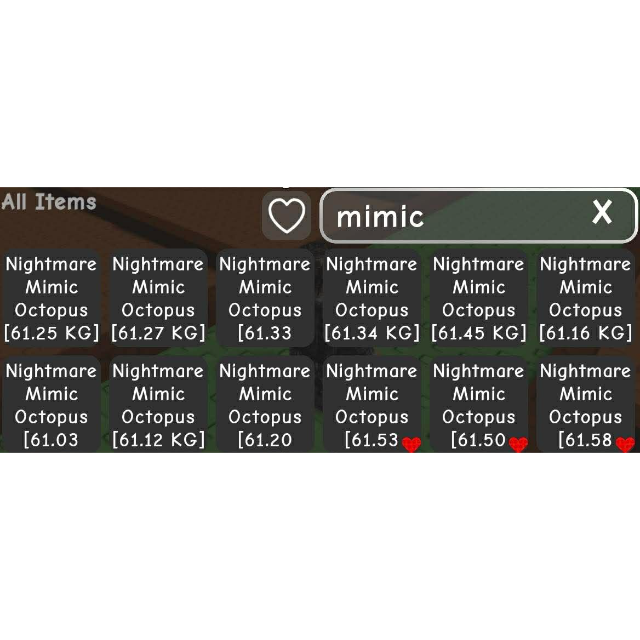Pick the 61.20 Nightmare Mimic Octopus

coord(265,404)
